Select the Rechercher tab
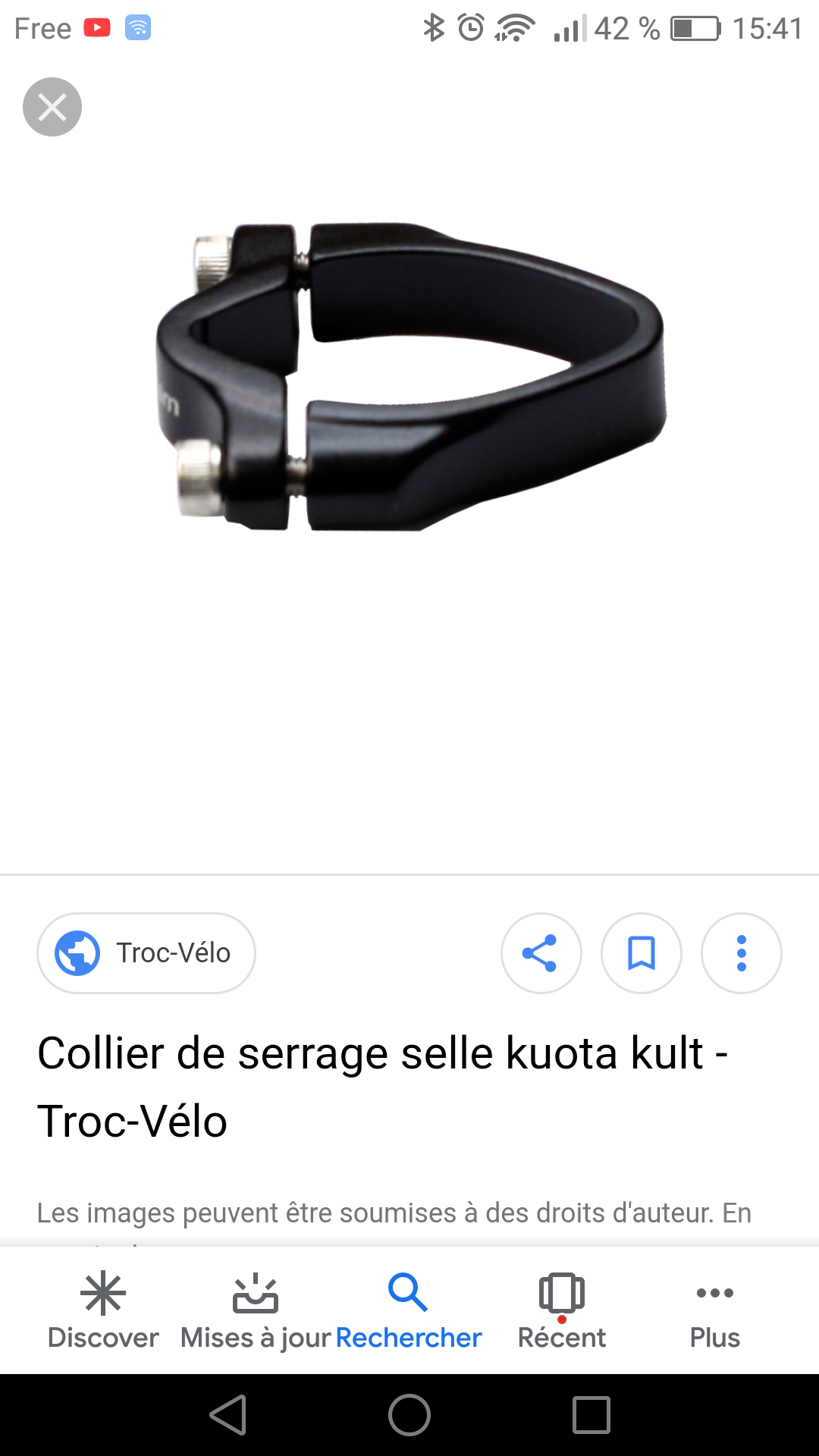819x1456 pixels. (x=409, y=1311)
